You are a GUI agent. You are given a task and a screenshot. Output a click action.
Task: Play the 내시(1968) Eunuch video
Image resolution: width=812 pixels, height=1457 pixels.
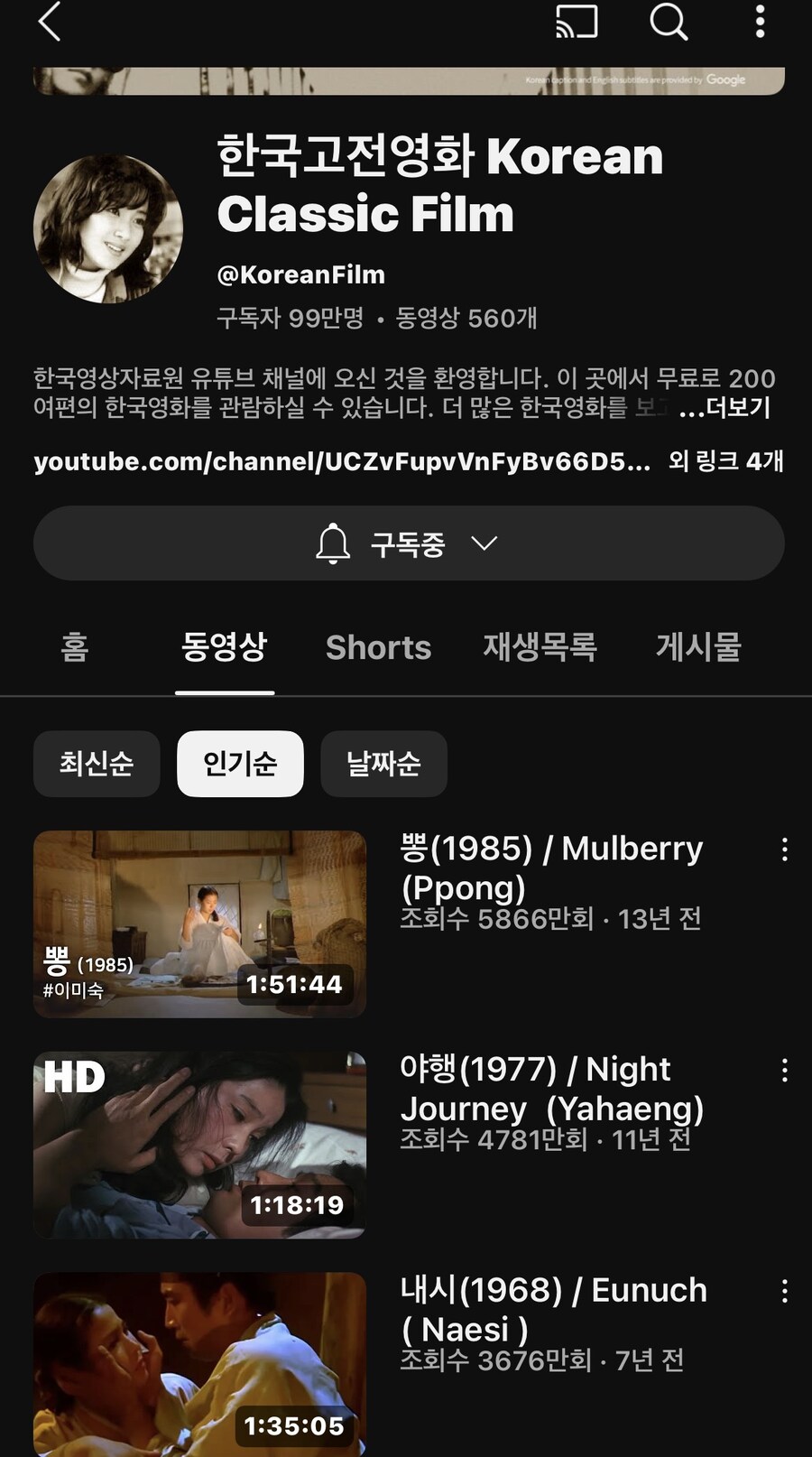(200, 1363)
